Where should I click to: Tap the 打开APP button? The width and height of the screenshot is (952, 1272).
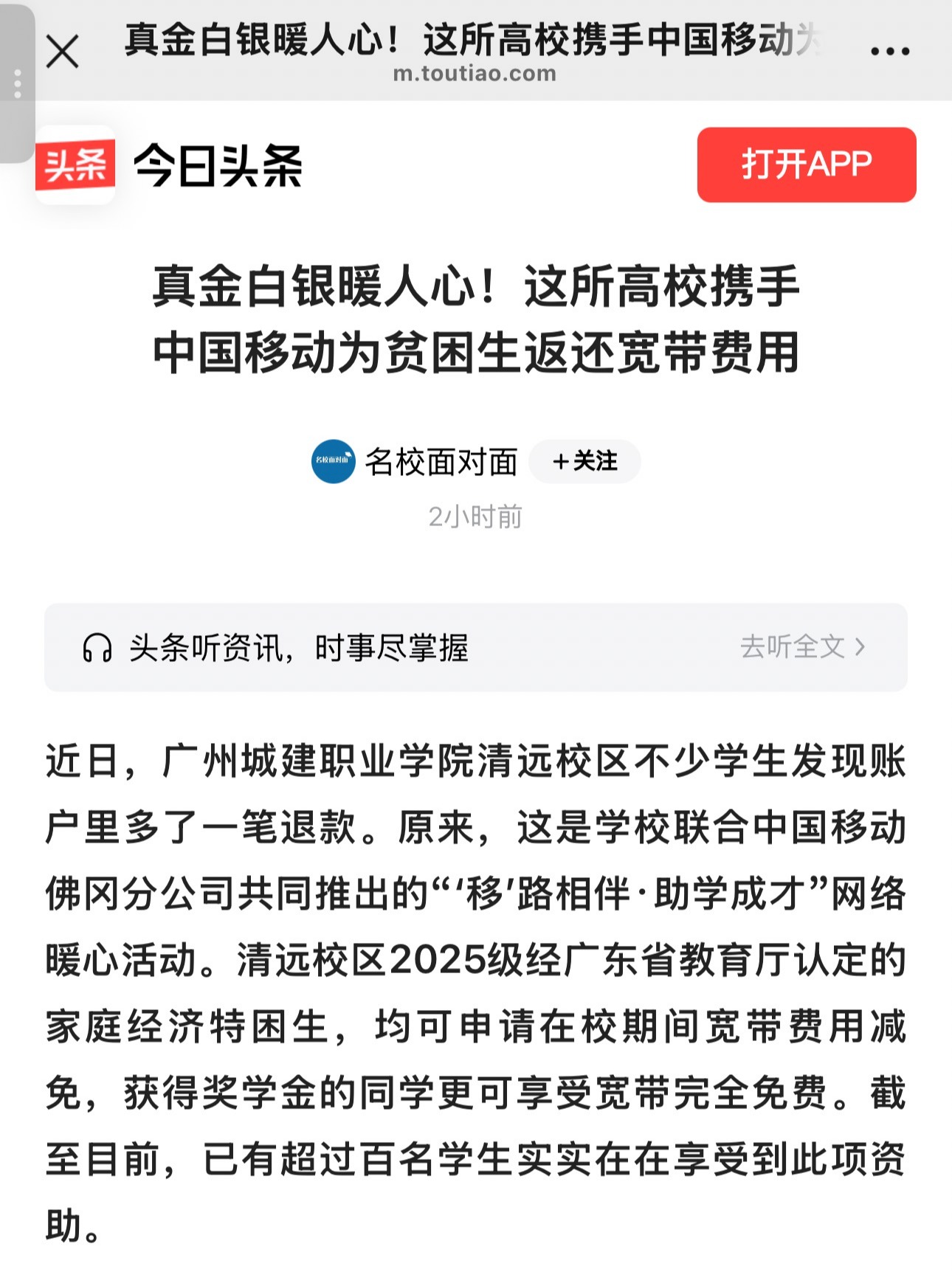(x=806, y=165)
